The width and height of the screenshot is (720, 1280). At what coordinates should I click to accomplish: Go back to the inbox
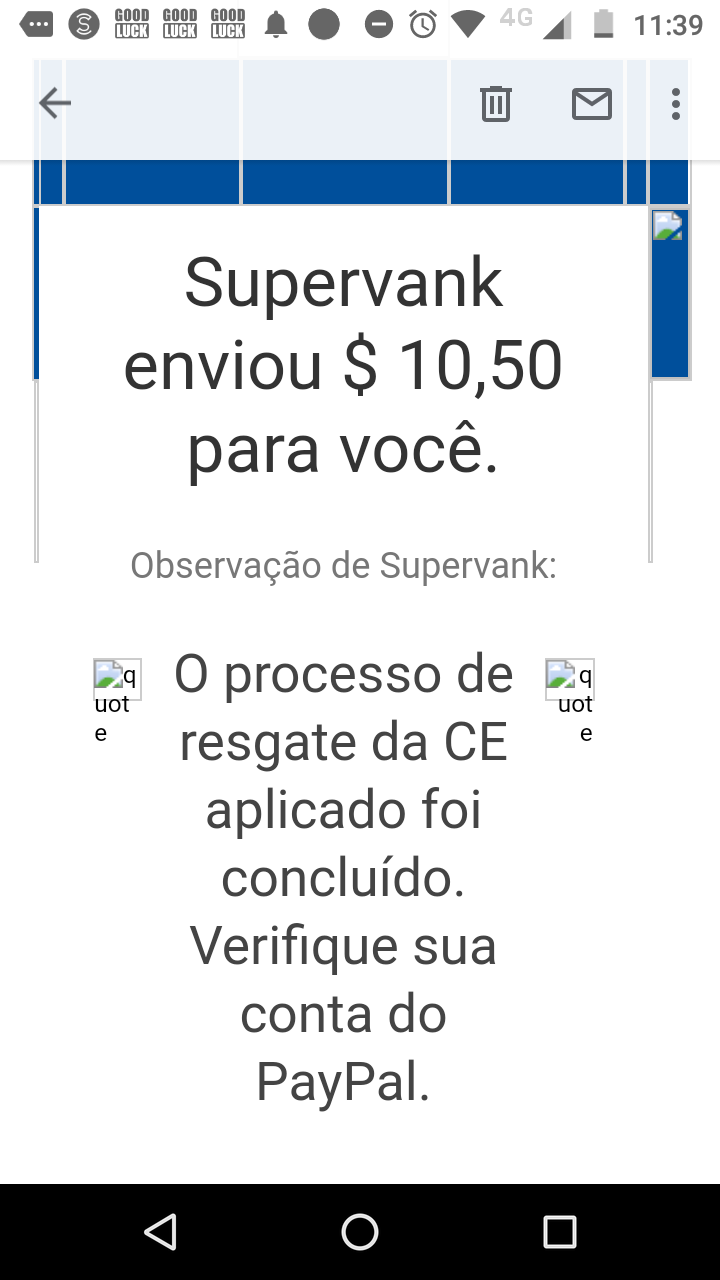click(x=55, y=103)
